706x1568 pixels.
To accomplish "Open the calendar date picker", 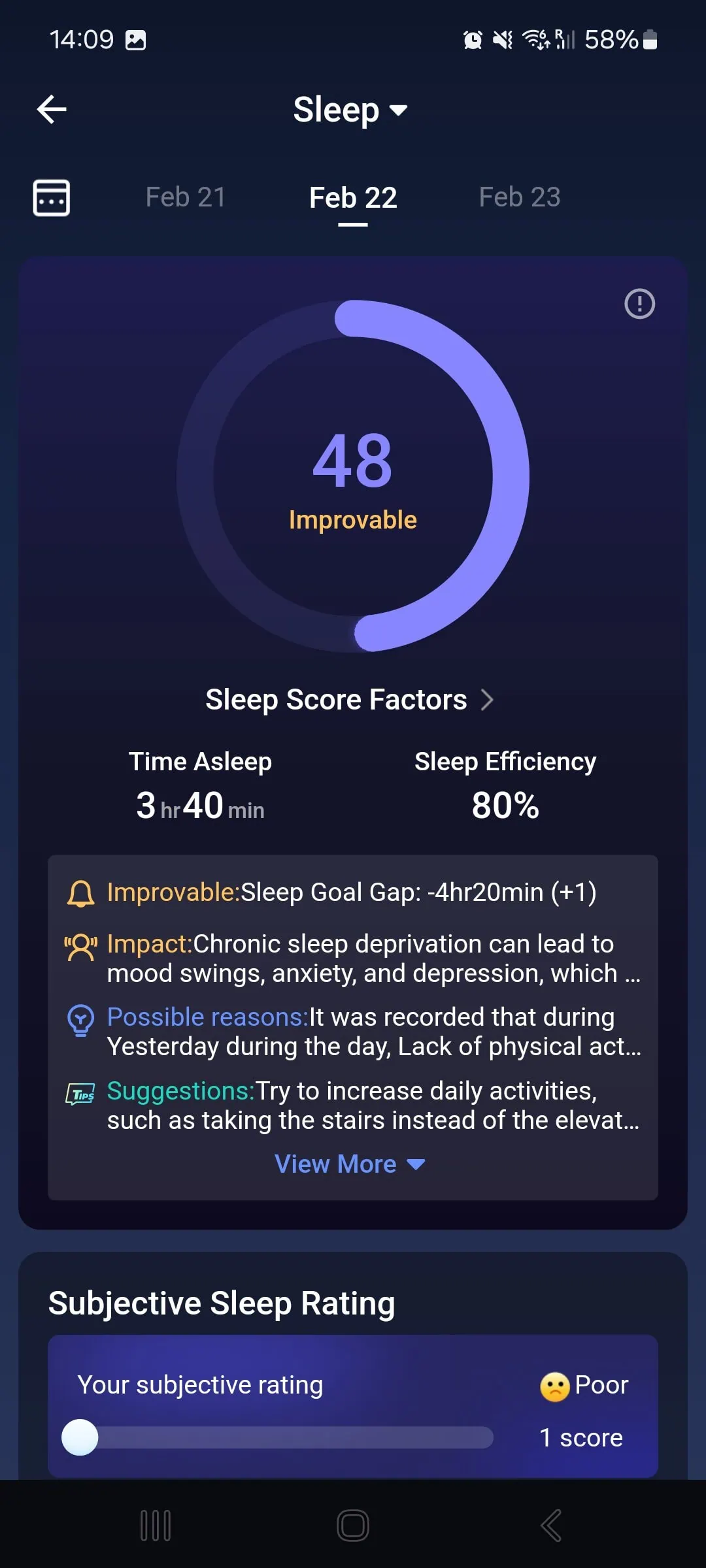I will point(52,197).
